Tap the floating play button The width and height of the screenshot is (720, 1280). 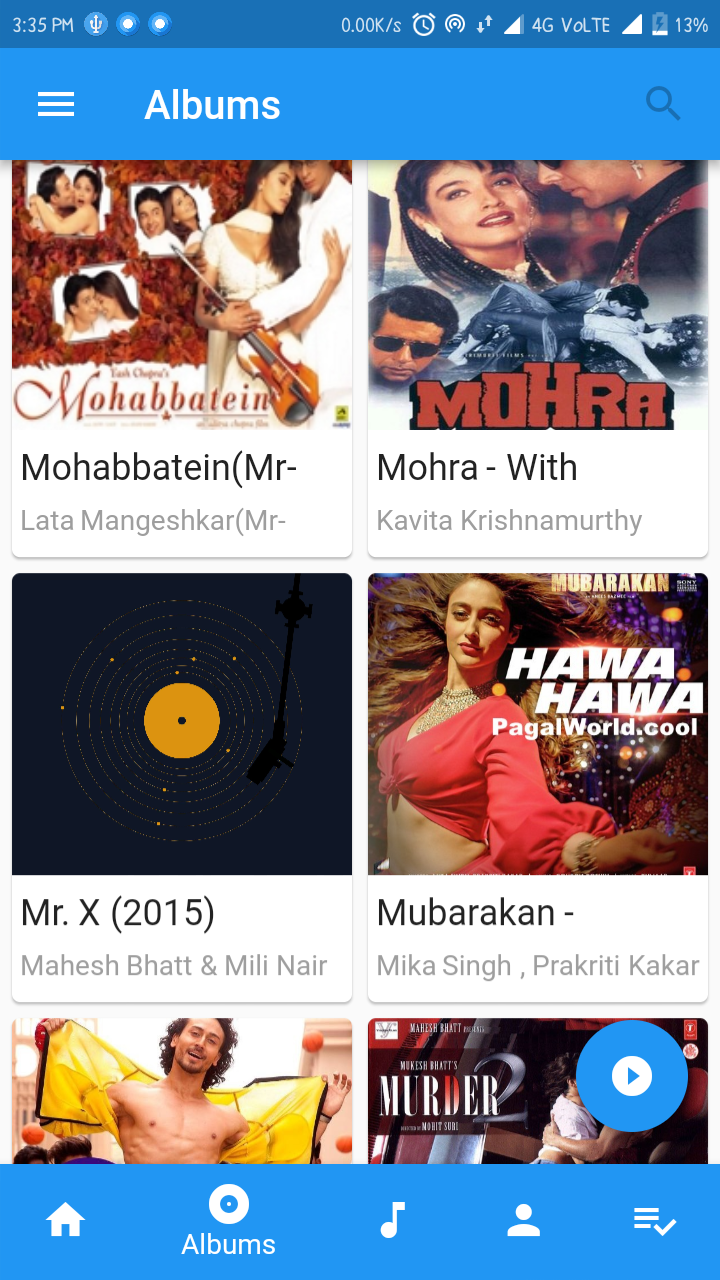(632, 1076)
